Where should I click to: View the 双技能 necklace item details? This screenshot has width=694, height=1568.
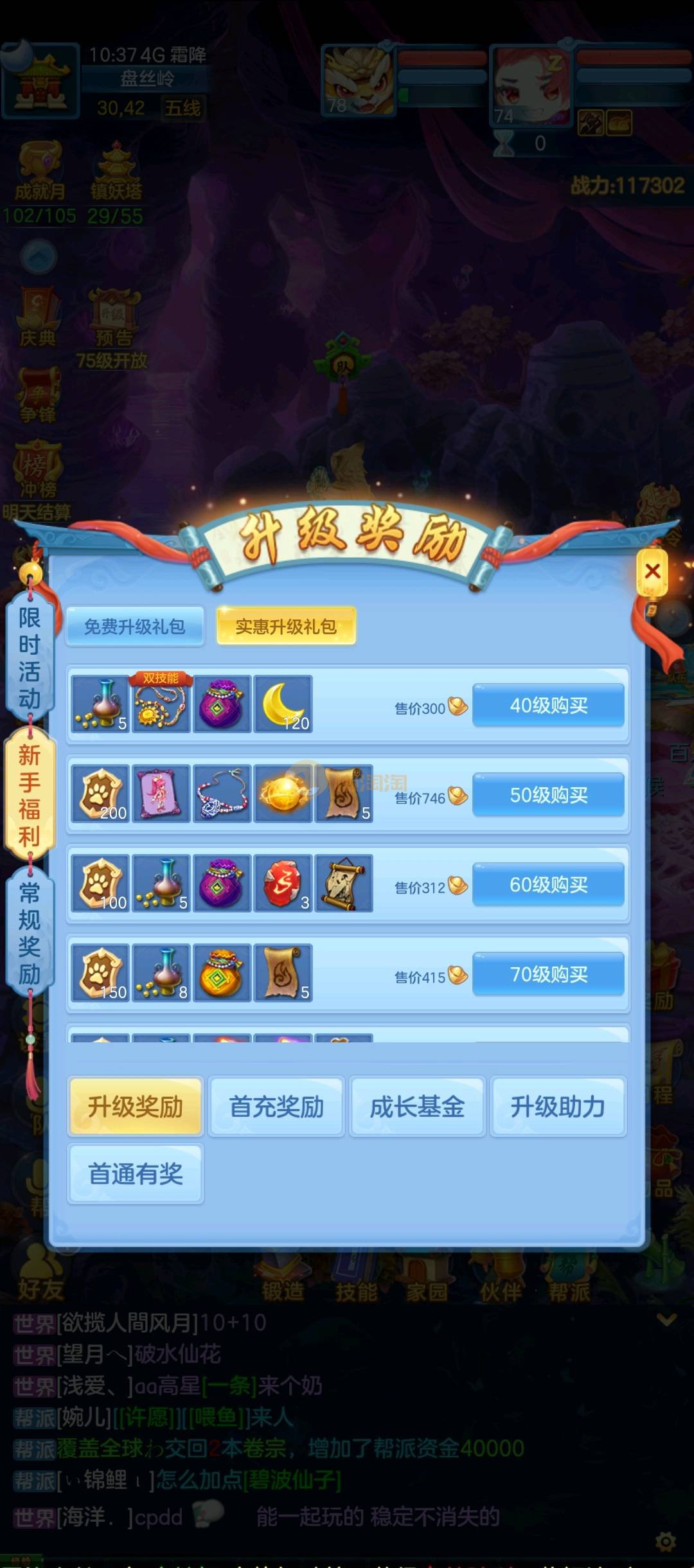(161, 705)
